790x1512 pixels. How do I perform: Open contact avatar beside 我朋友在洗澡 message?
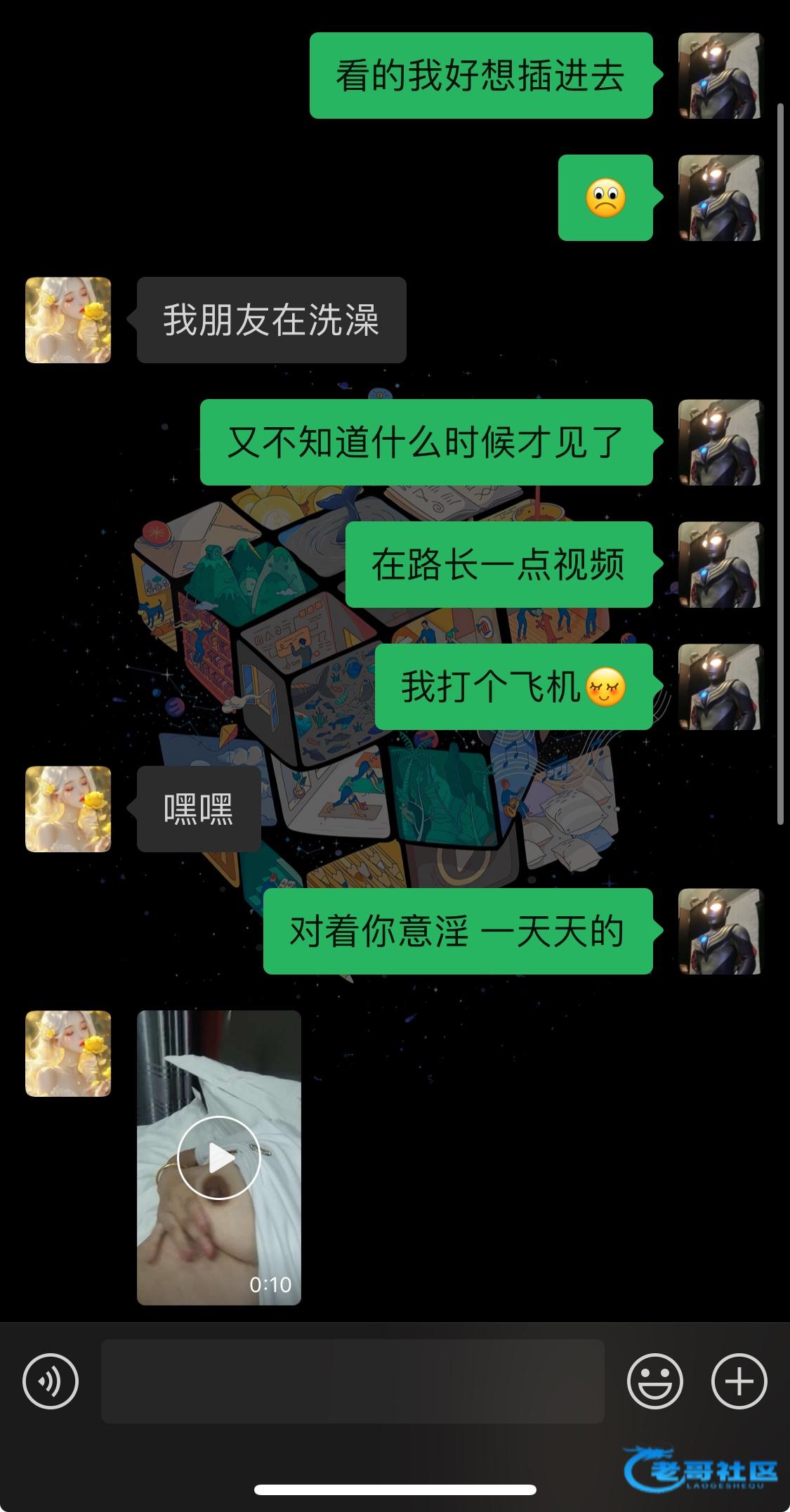click(68, 320)
